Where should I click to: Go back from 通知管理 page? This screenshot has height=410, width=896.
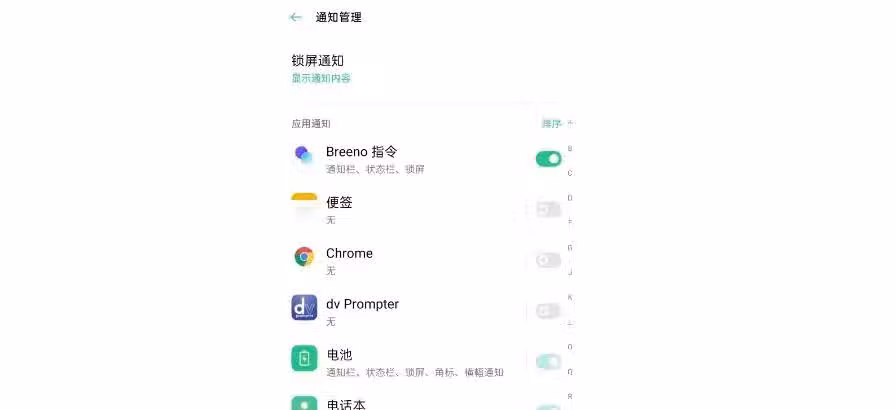(295, 17)
